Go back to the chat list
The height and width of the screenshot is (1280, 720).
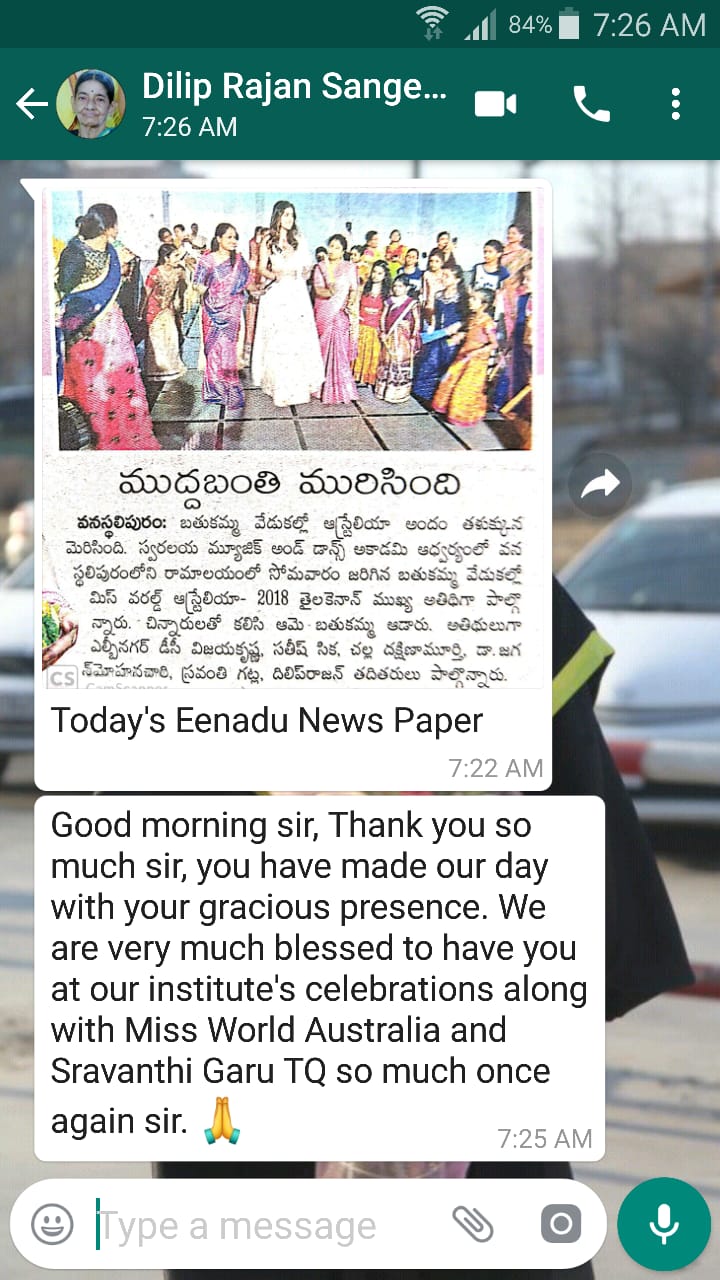click(x=32, y=104)
